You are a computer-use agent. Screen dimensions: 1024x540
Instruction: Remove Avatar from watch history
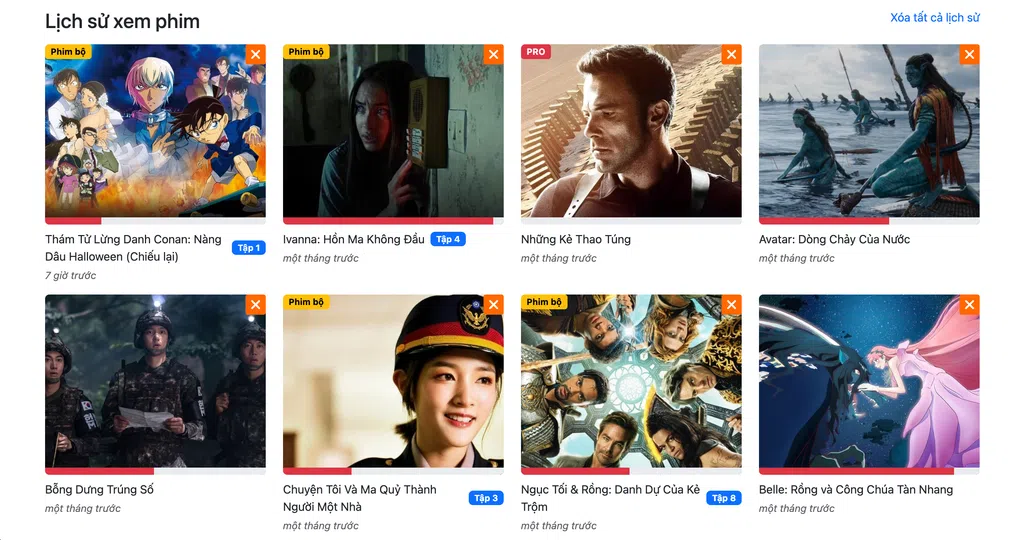click(x=969, y=55)
